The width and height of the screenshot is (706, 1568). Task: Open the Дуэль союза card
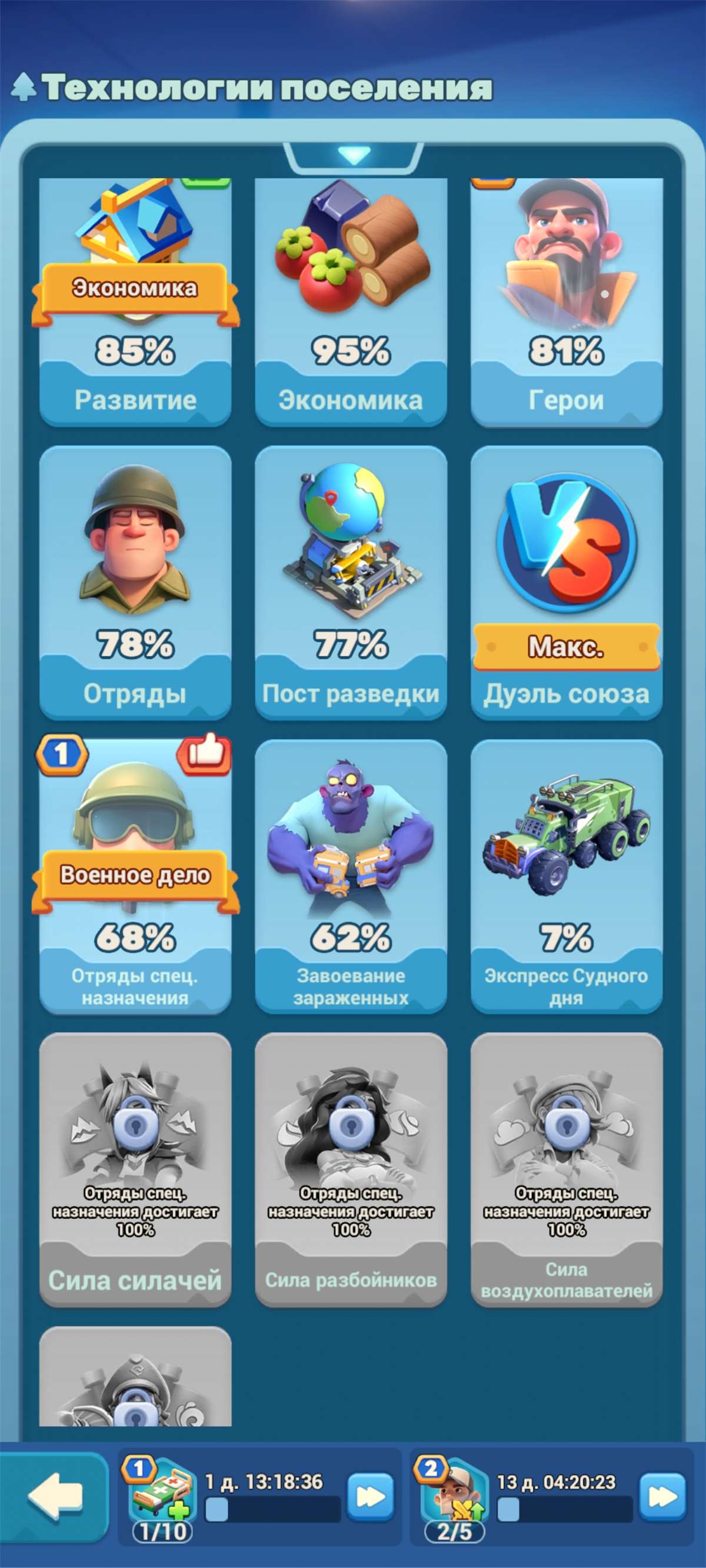click(567, 583)
